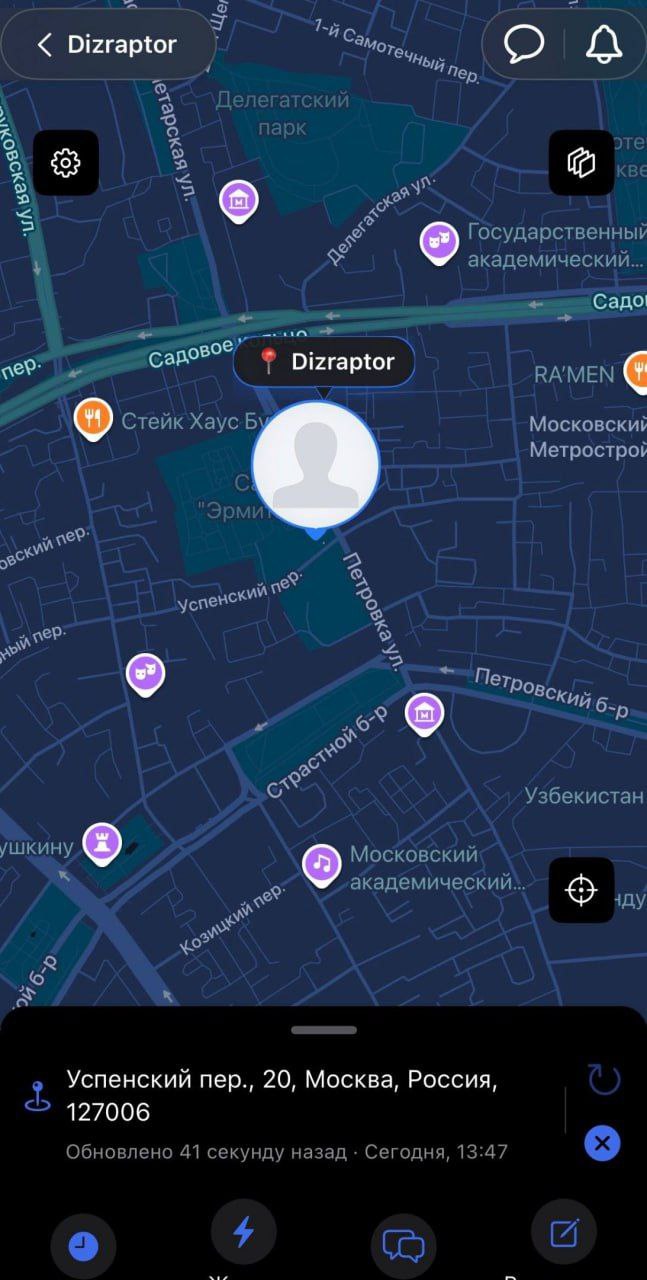Select the Московский академический music marker
647x1280 pixels.
(x=321, y=863)
